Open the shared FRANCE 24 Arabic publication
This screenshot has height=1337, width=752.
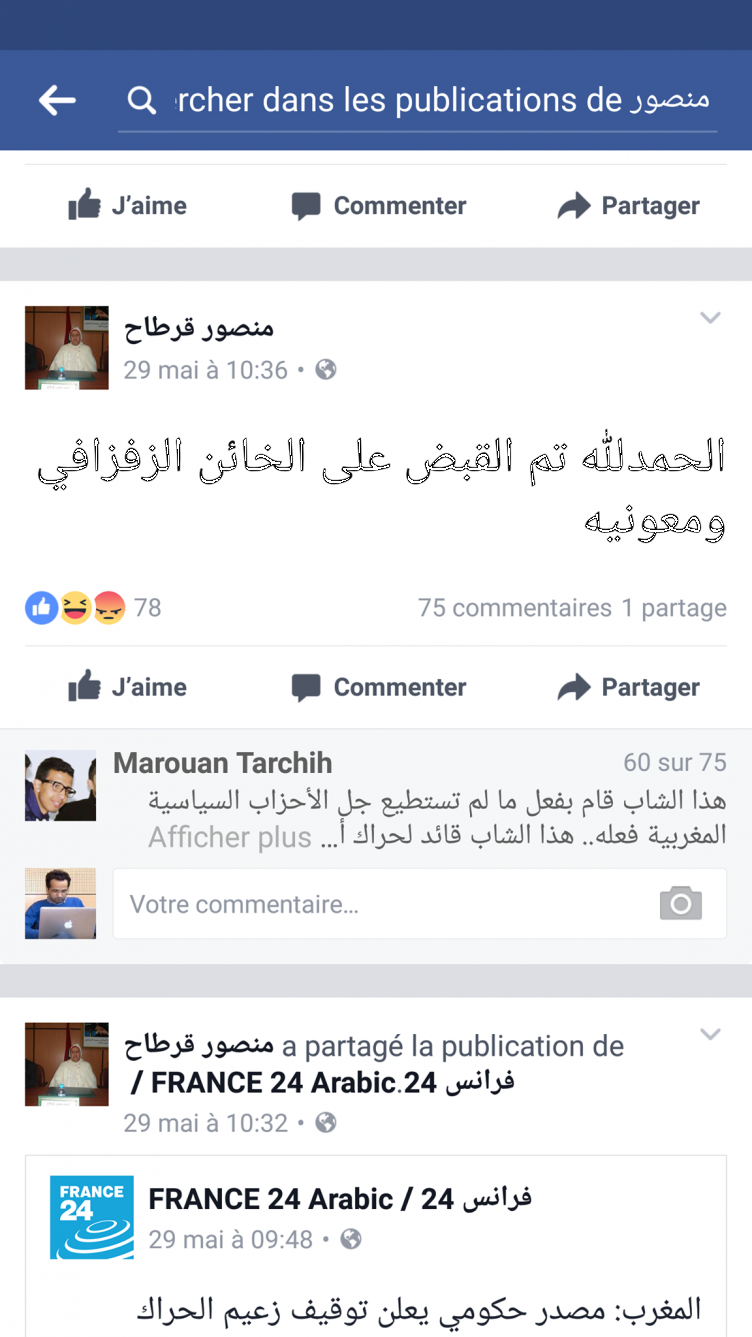pos(340,1198)
